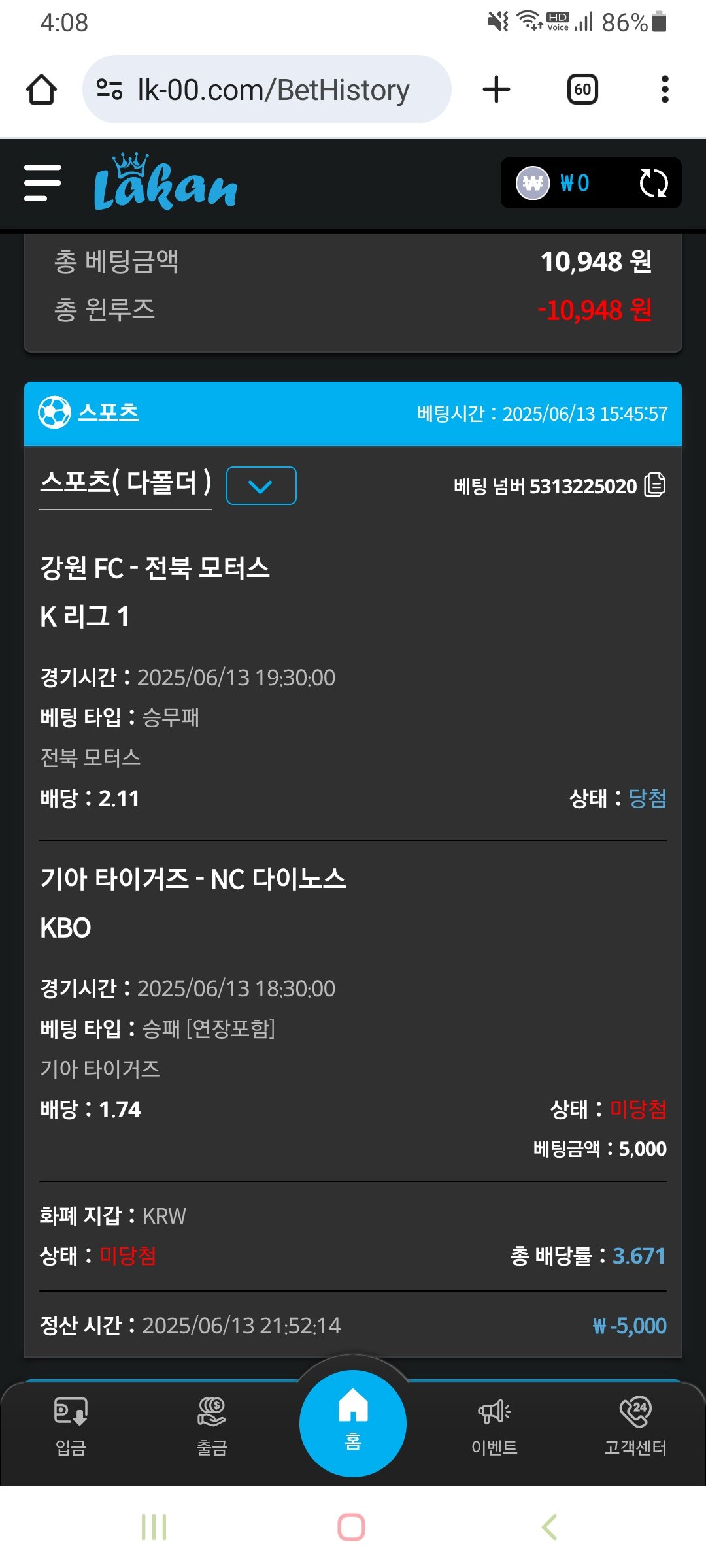This screenshot has height=1568, width=706.
Task: Tap the Lakan logo
Action: (165, 183)
